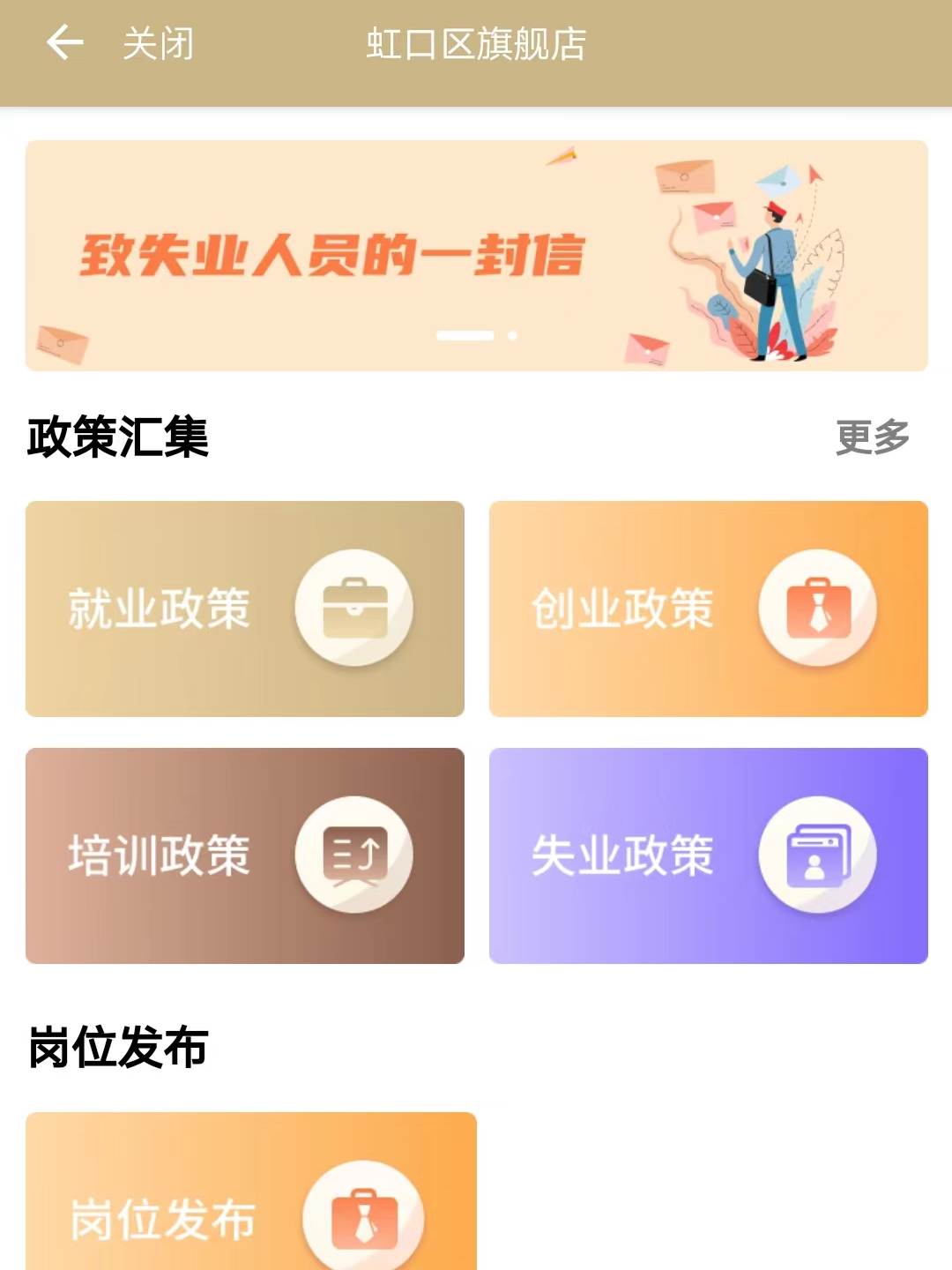This screenshot has height=1270, width=952.
Task: Open 更多 next to 政策汇集
Action: pyautogui.click(x=872, y=437)
